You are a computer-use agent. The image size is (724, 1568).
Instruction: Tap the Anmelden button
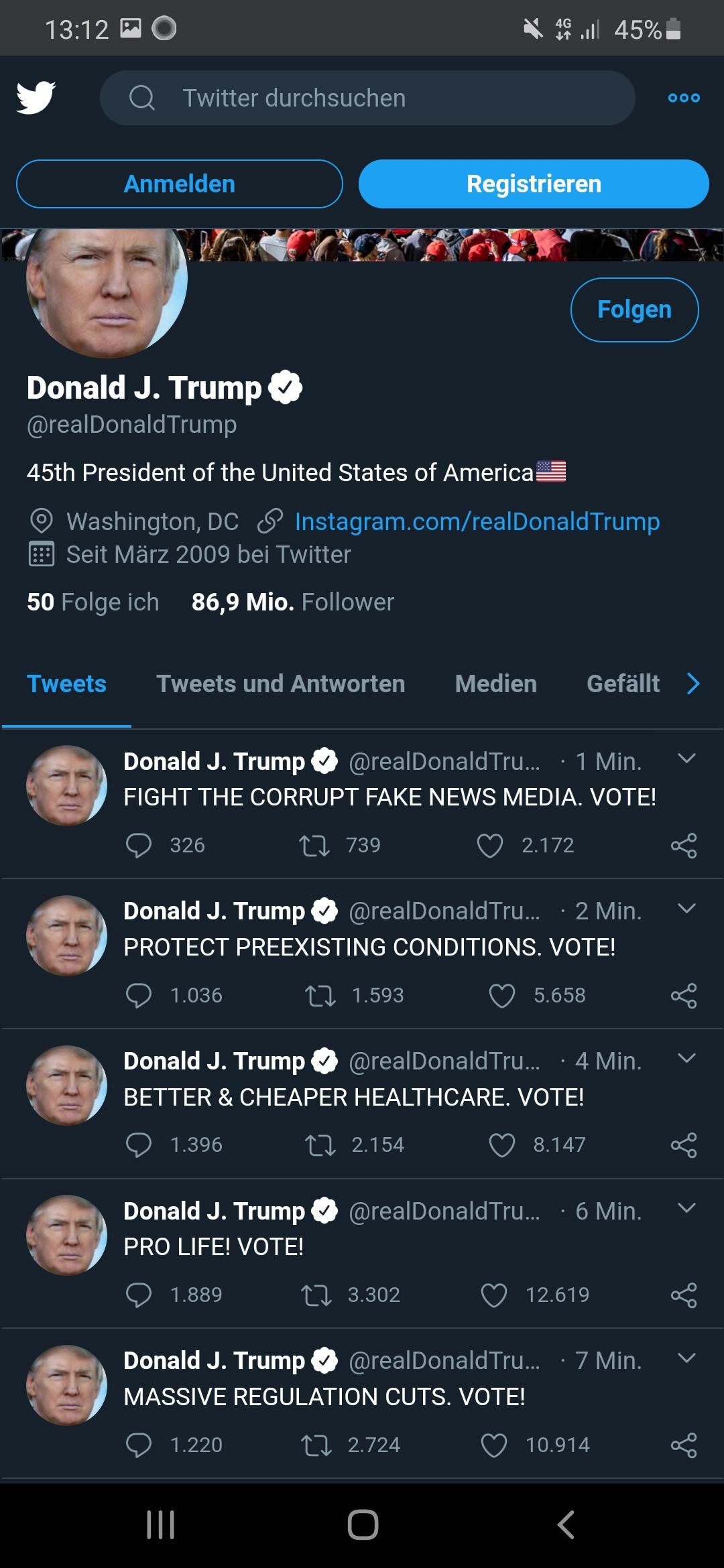(180, 184)
